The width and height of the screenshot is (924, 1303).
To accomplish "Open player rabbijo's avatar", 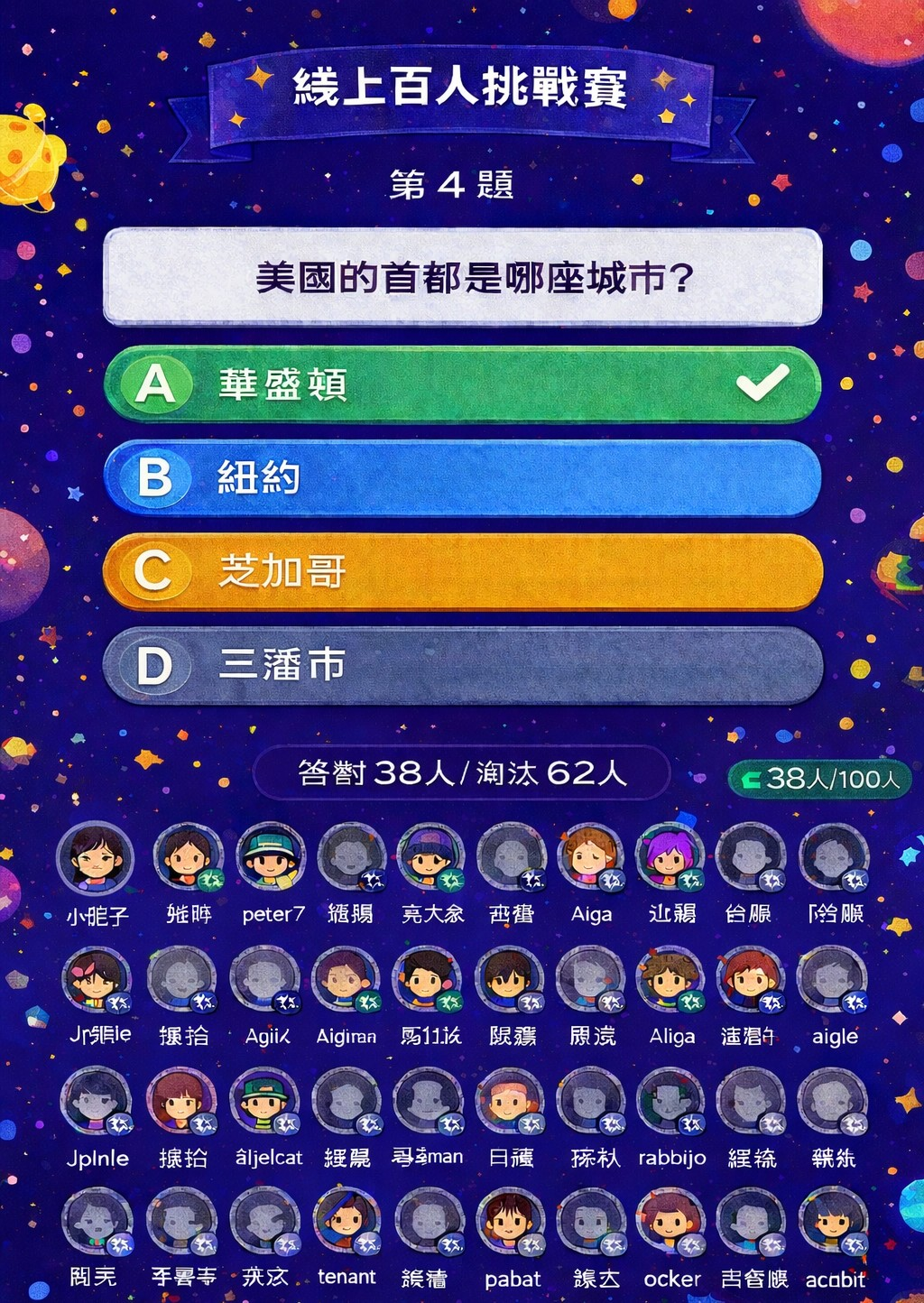I will pyautogui.click(x=670, y=1103).
